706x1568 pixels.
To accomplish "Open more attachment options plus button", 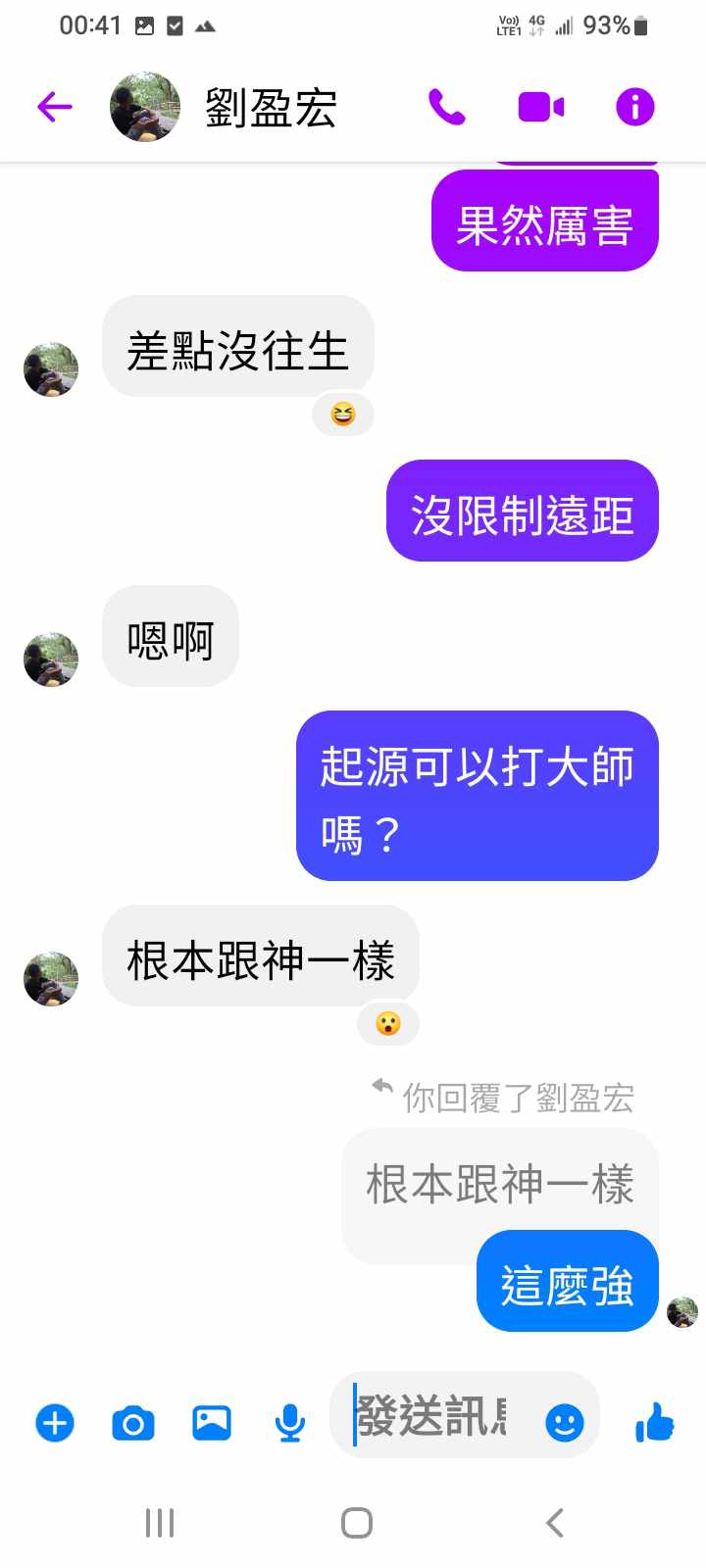I will (x=55, y=1422).
